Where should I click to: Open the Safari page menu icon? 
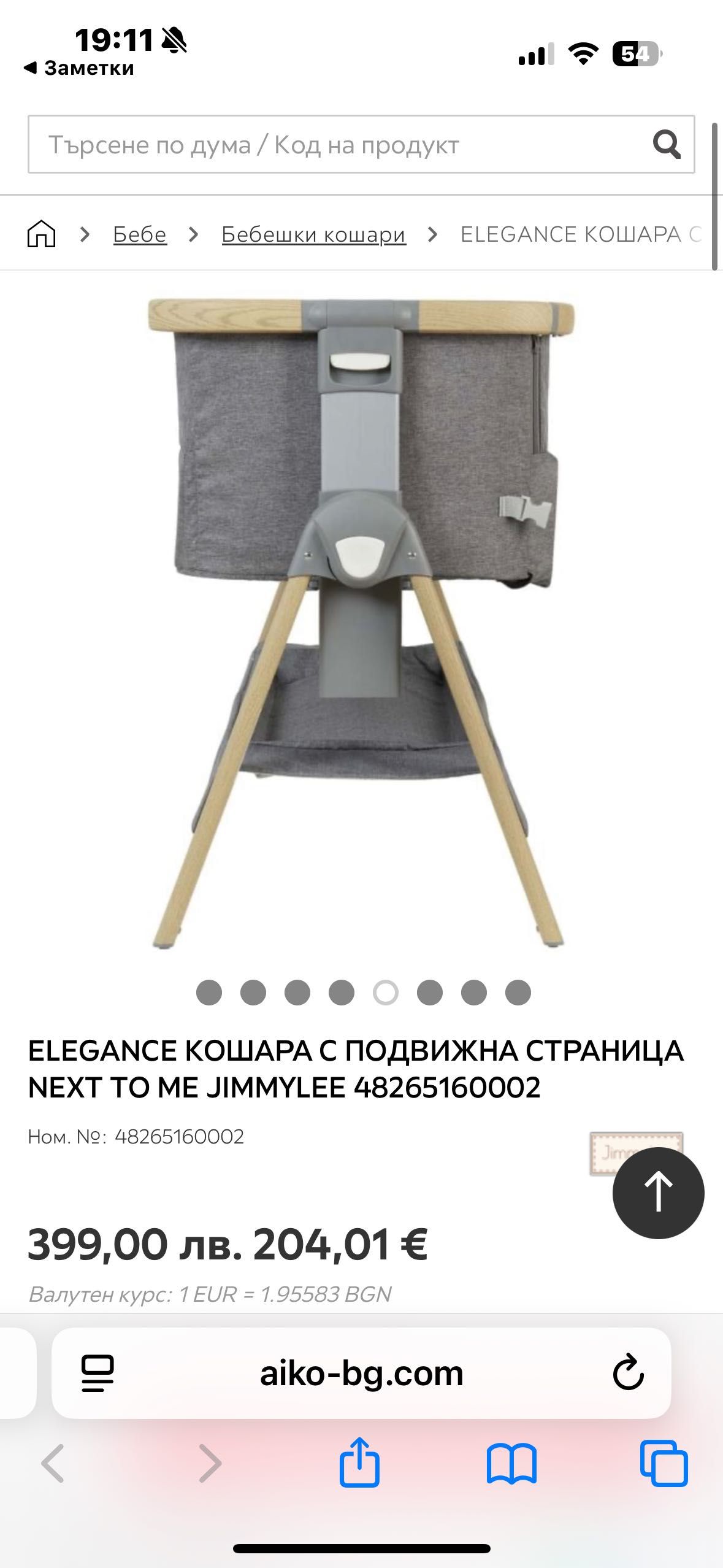pyautogui.click(x=98, y=1374)
